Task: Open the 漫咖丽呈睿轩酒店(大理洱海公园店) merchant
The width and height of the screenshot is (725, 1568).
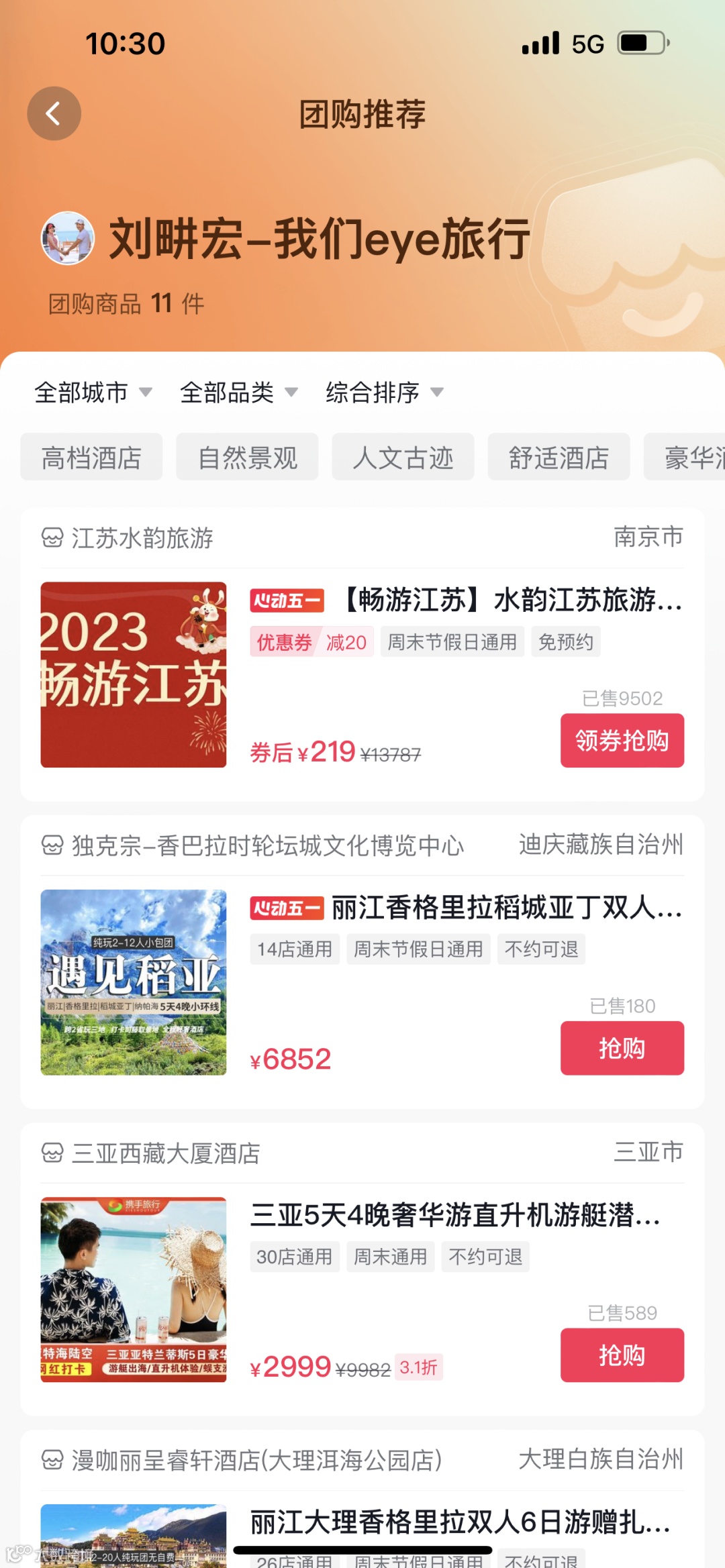Action: tap(256, 1461)
